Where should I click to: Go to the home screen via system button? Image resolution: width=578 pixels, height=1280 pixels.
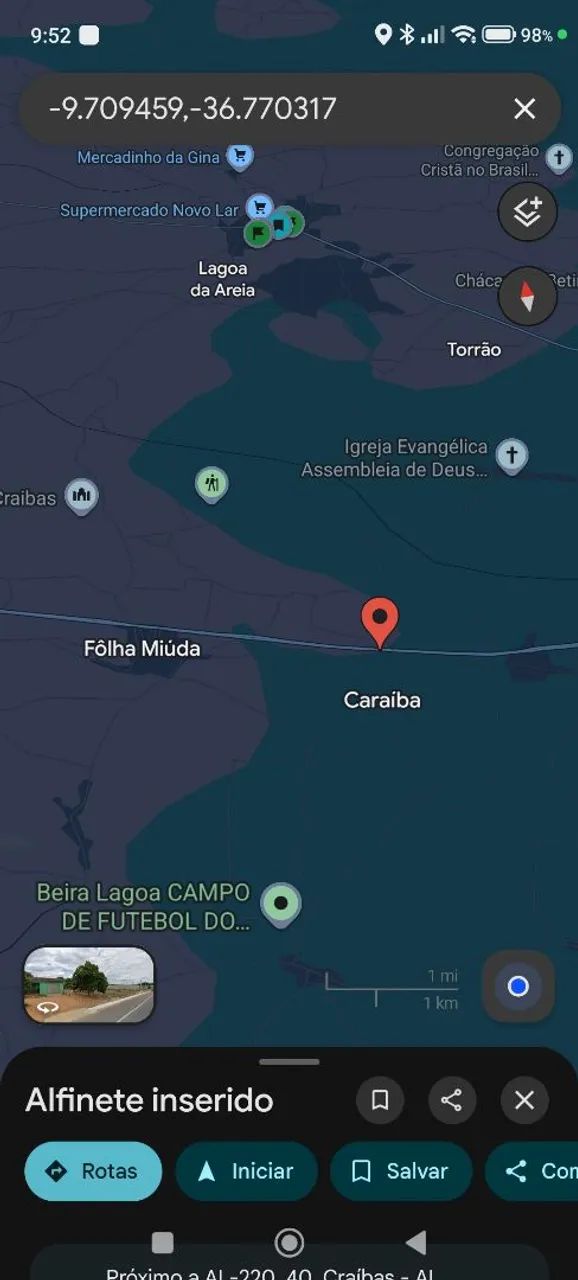(289, 1242)
